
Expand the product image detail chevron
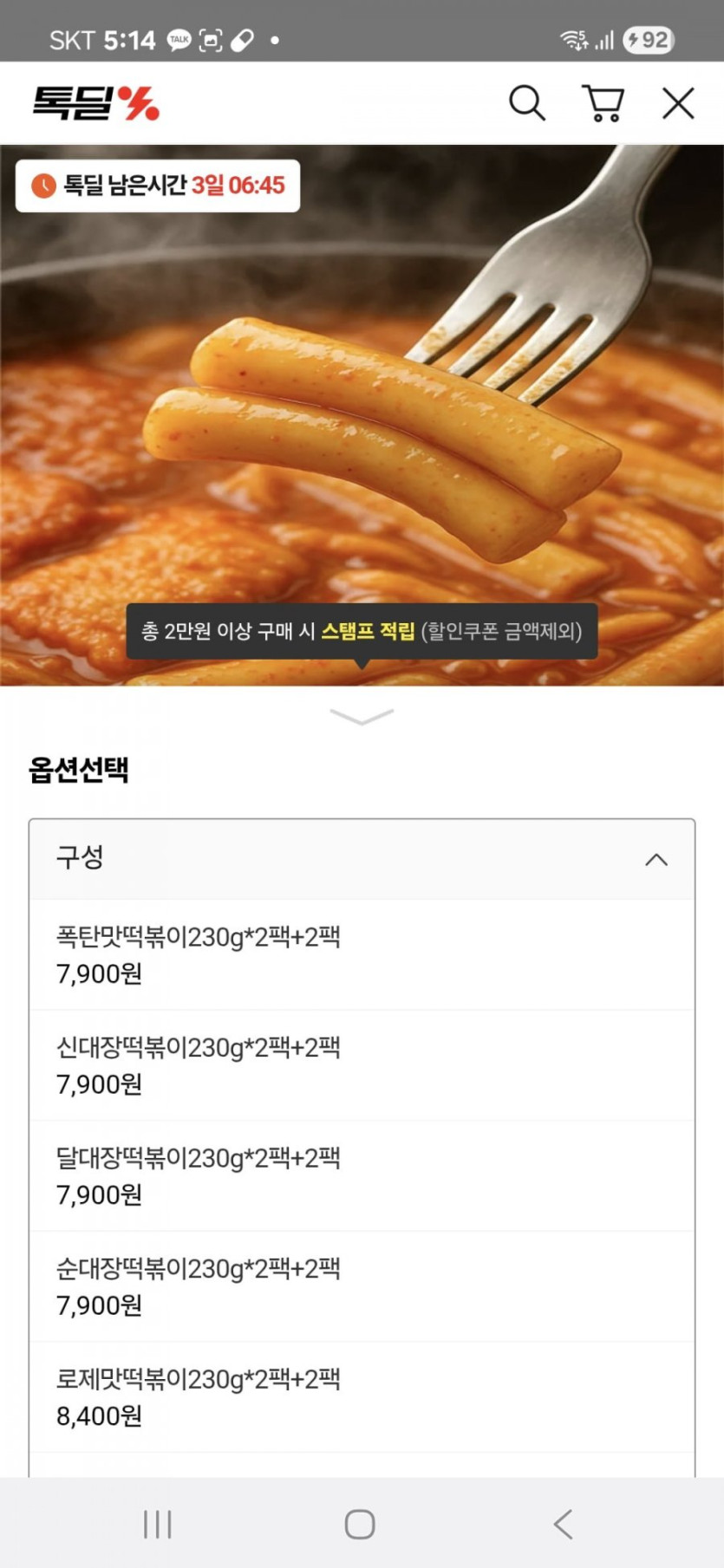click(361, 718)
